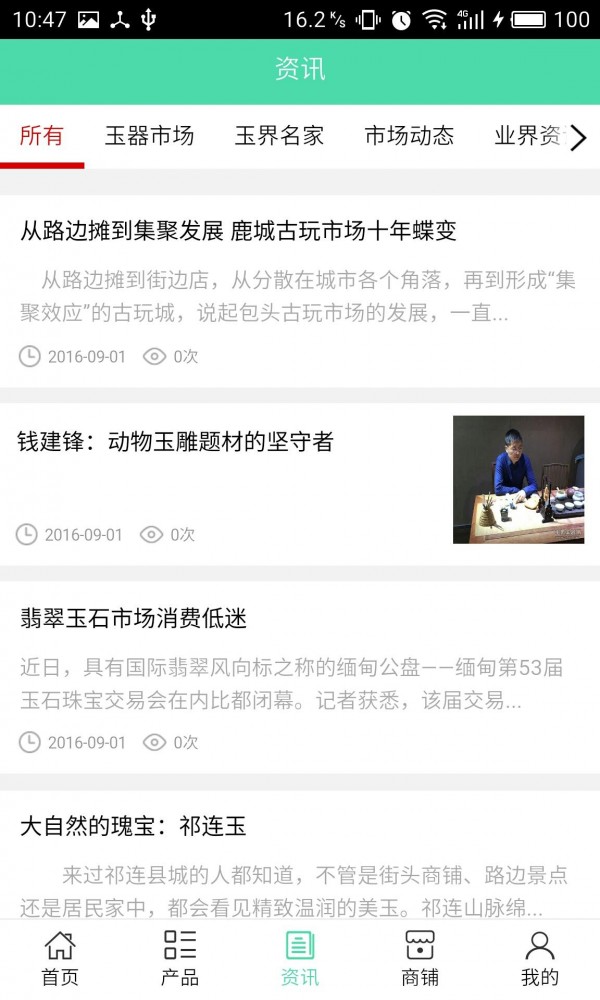This screenshot has height=1000, width=600.
Task: Go to the 首页 home tab
Action: point(60,958)
